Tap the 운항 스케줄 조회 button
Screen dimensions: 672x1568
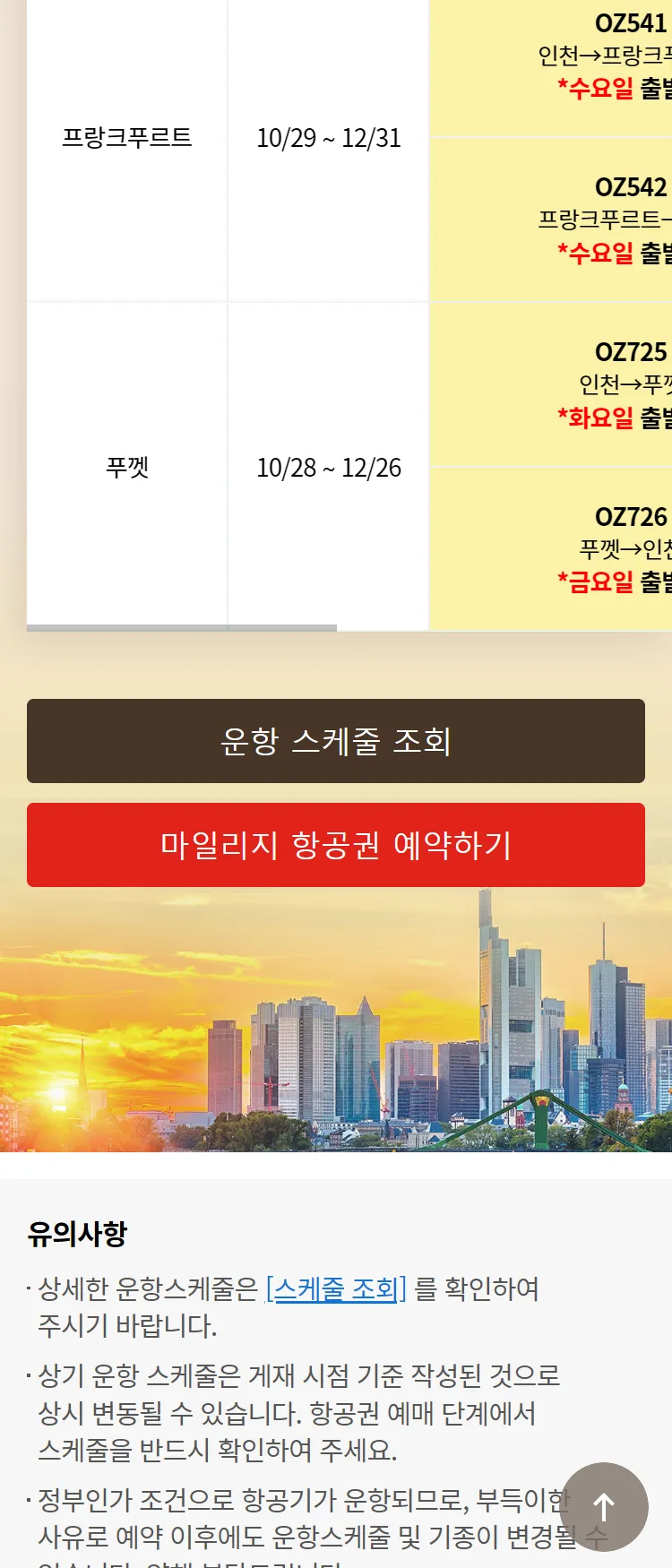336,741
